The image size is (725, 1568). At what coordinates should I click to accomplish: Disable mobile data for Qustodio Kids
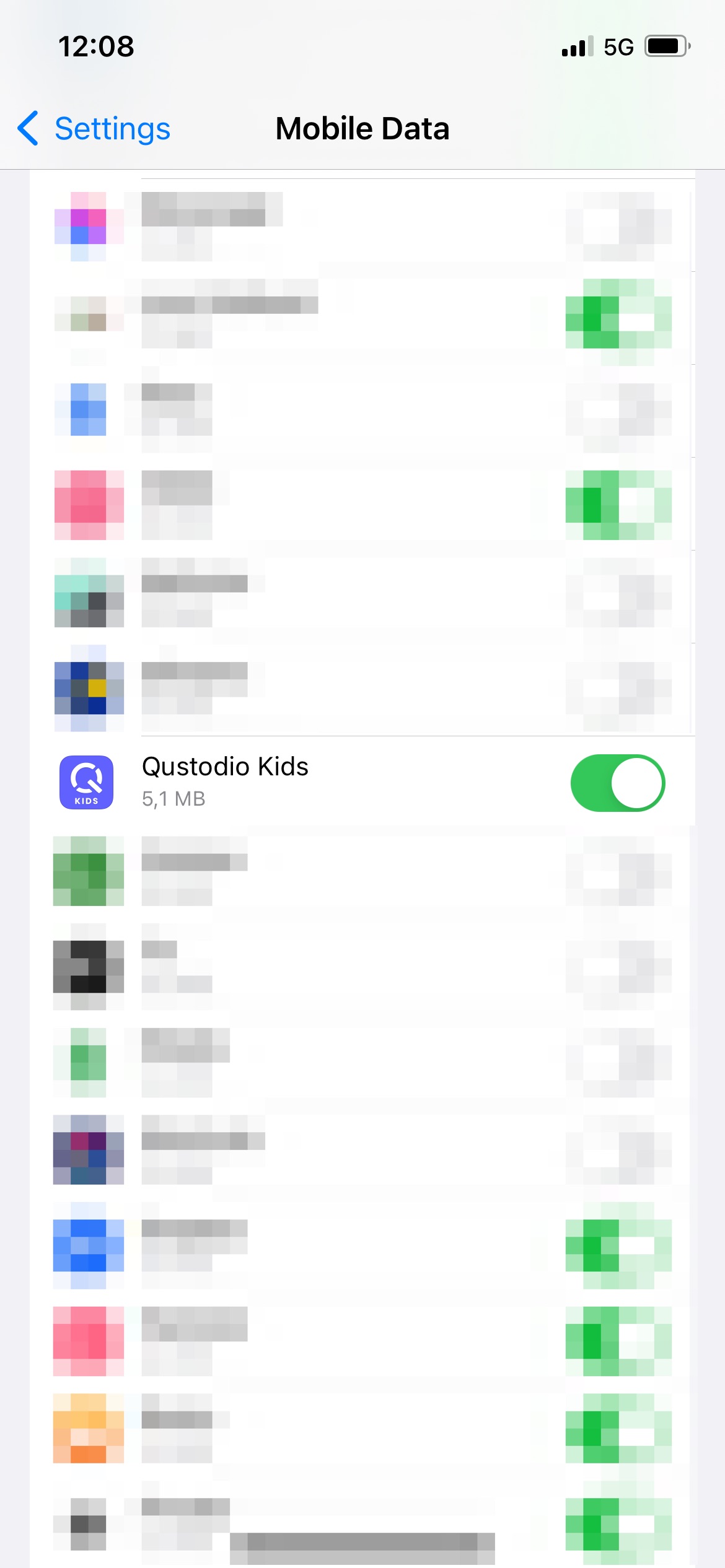(617, 782)
